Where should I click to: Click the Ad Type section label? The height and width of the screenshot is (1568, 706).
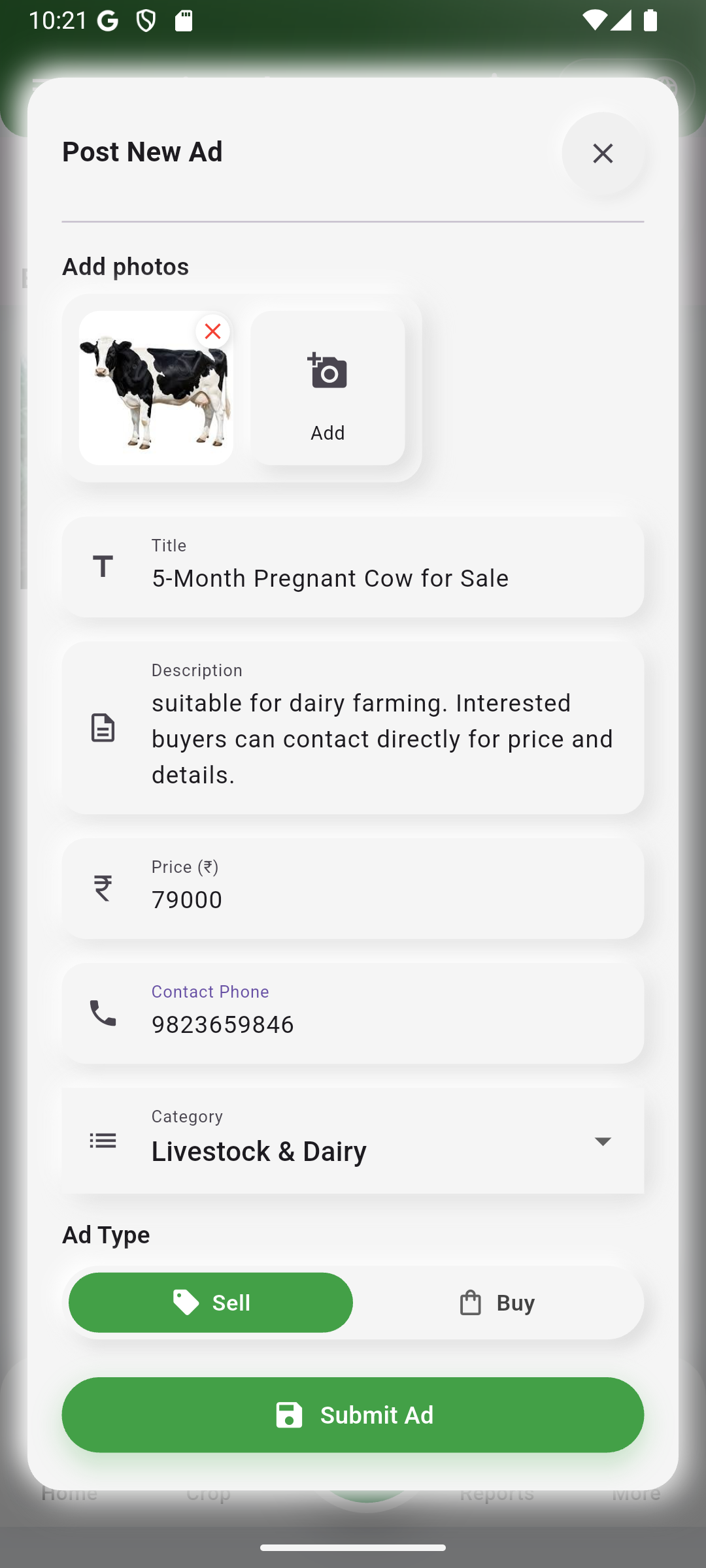(x=106, y=1233)
